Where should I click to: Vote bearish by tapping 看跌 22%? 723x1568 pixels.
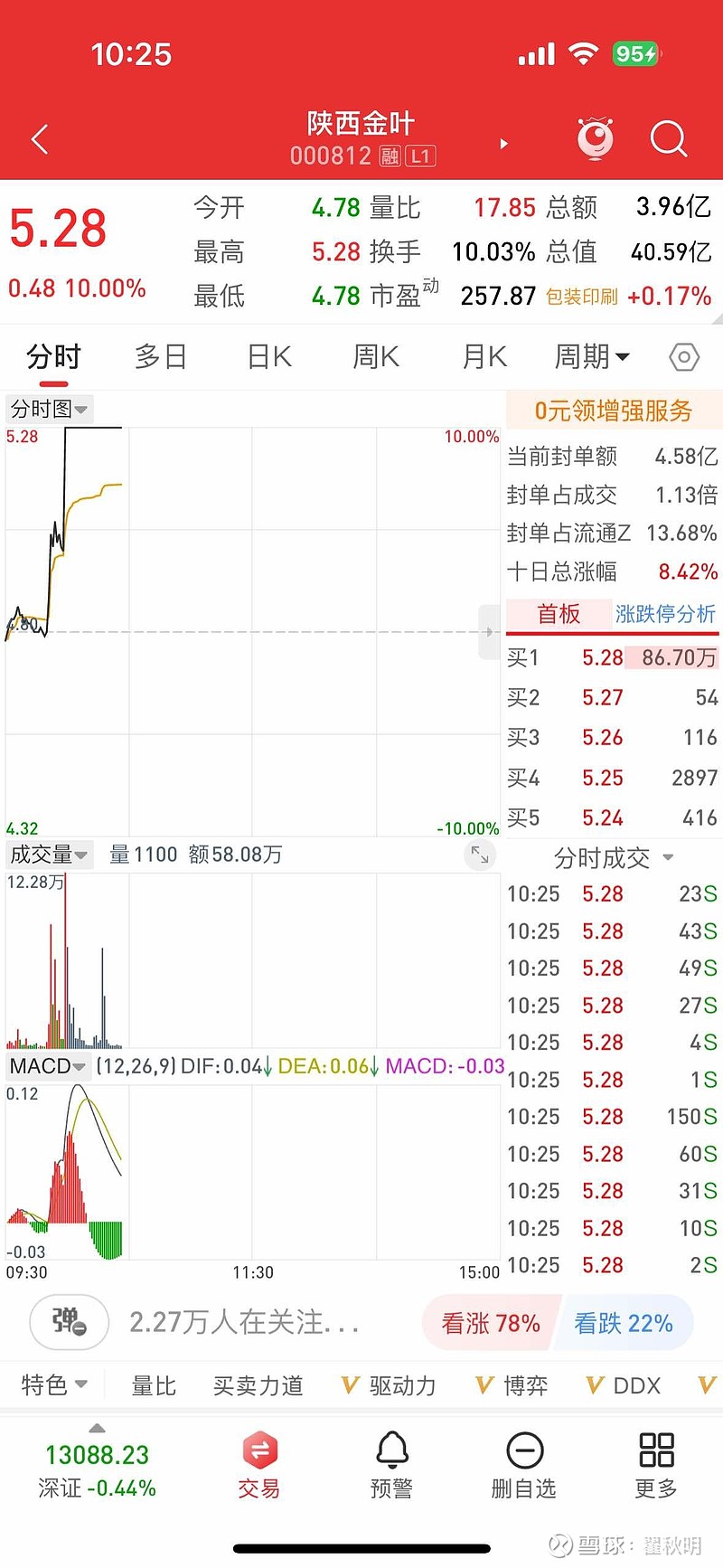point(624,1322)
